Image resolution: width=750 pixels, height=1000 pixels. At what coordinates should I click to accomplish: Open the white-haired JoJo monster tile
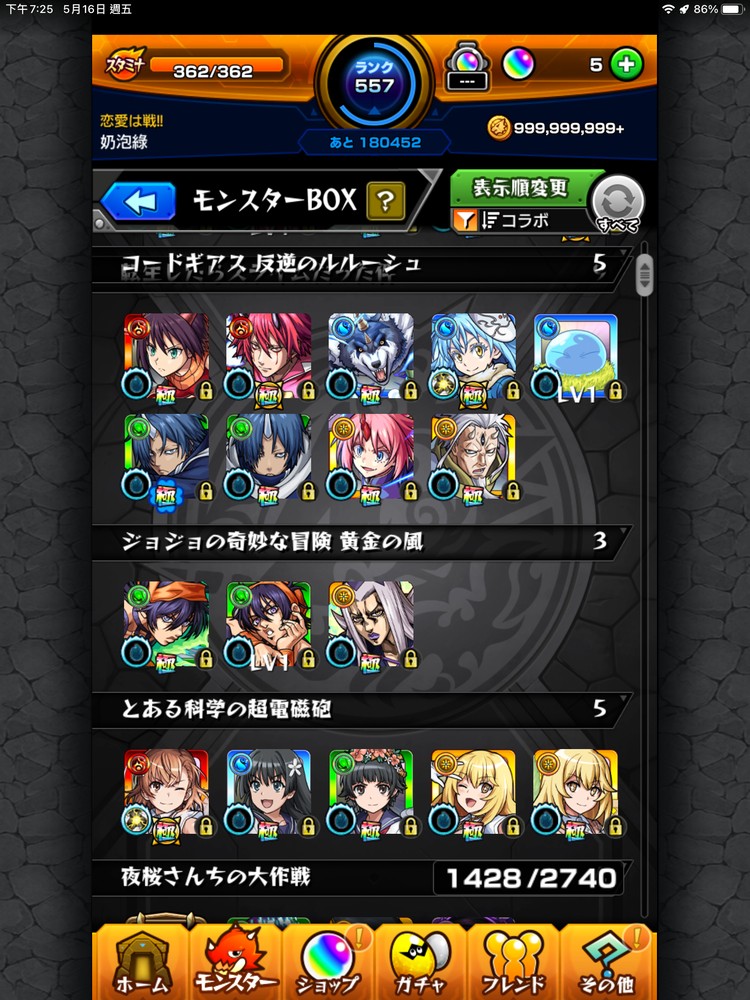coord(371,624)
